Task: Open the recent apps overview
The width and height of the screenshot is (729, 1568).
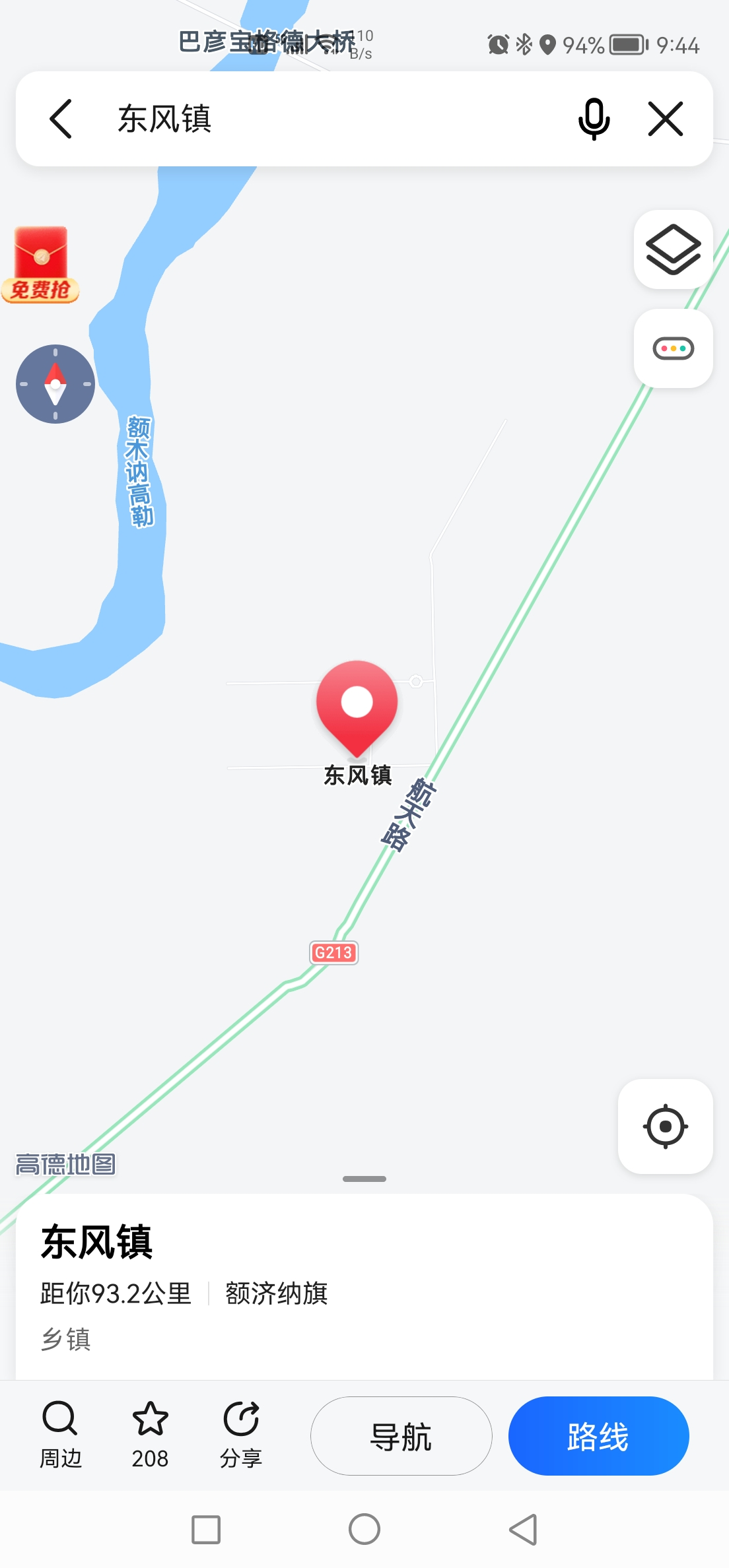Action: click(x=206, y=1529)
